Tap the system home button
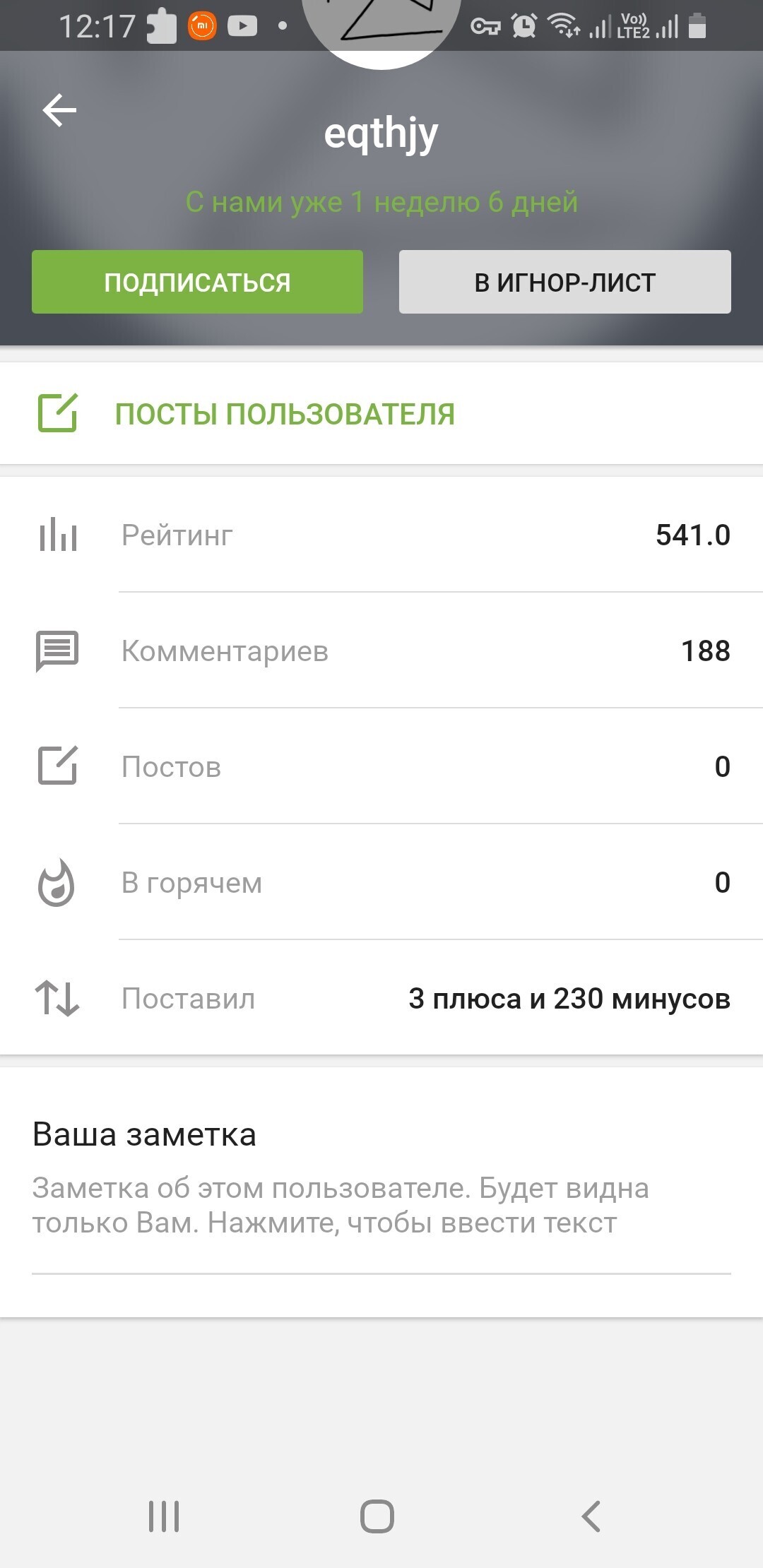Screen dimensions: 763x1568 377,1516
